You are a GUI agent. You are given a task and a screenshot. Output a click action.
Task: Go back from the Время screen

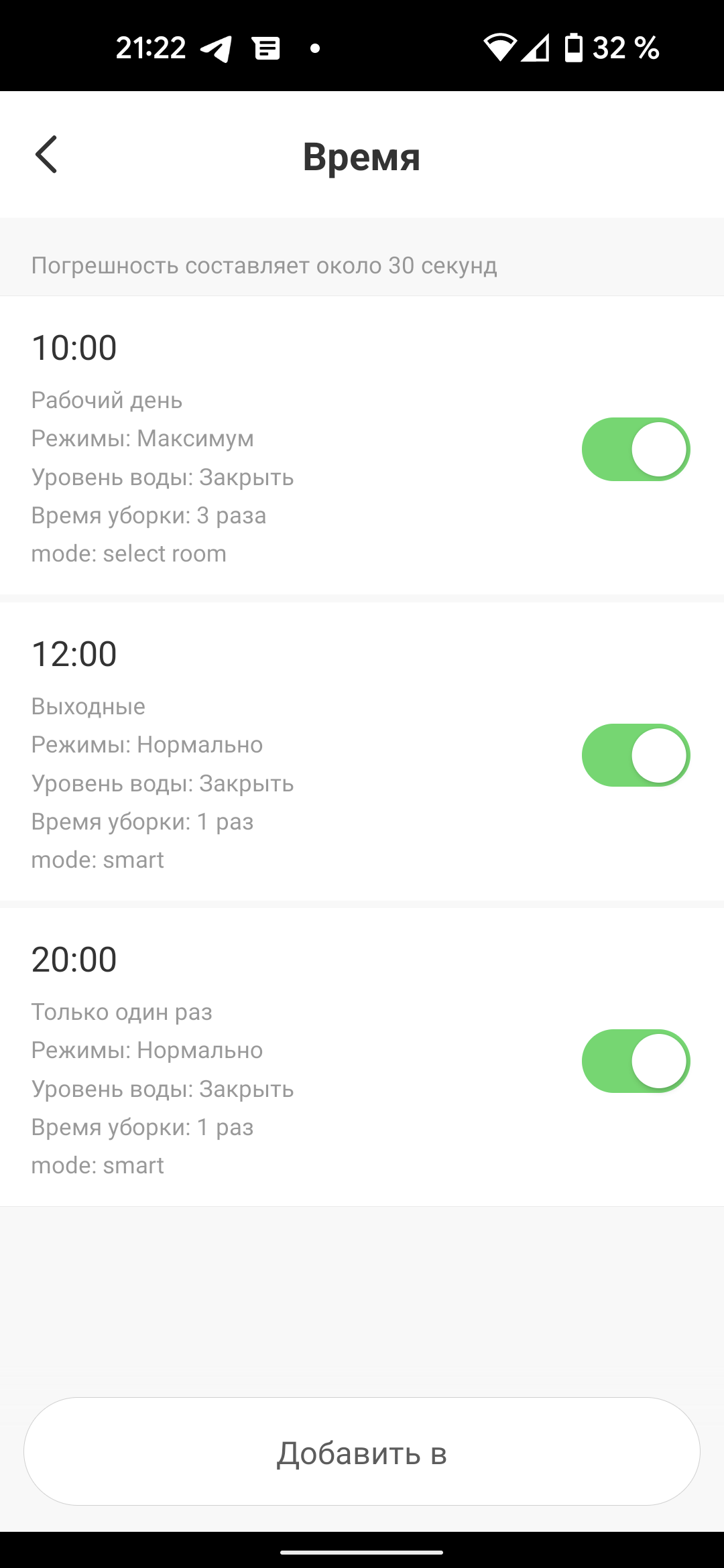click(46, 155)
